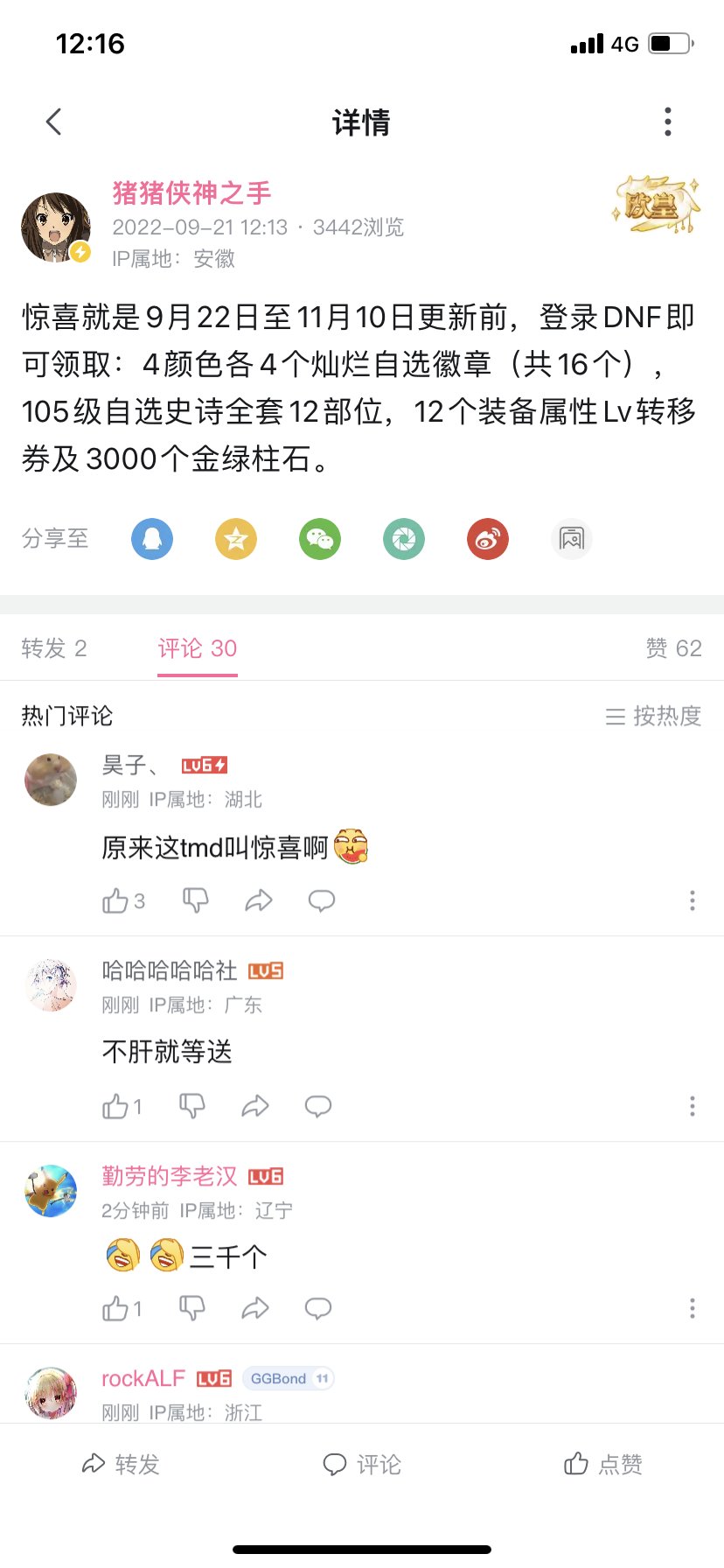
Task: Share the post to QQ
Action: [x=151, y=539]
